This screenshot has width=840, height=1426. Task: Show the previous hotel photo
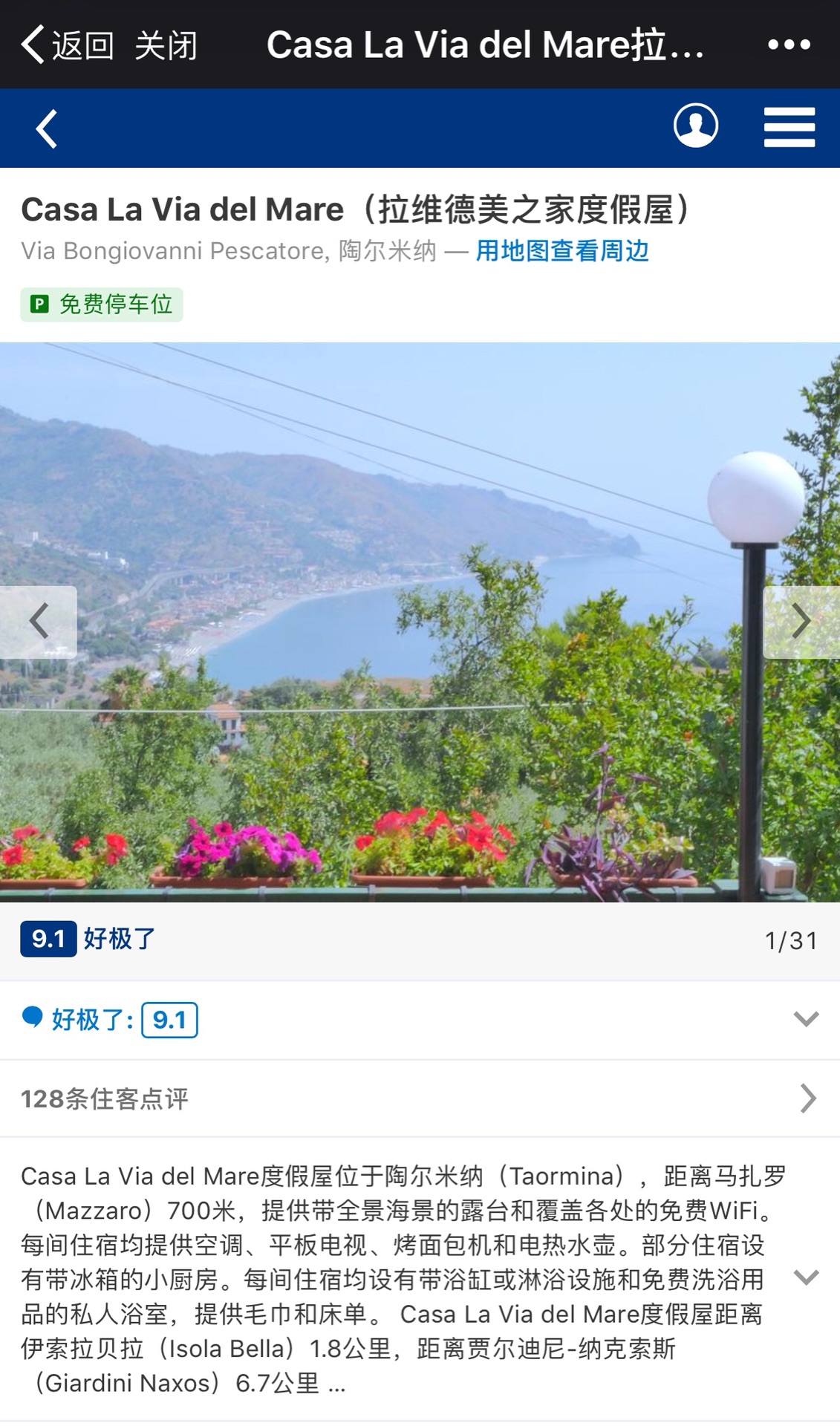pos(39,622)
